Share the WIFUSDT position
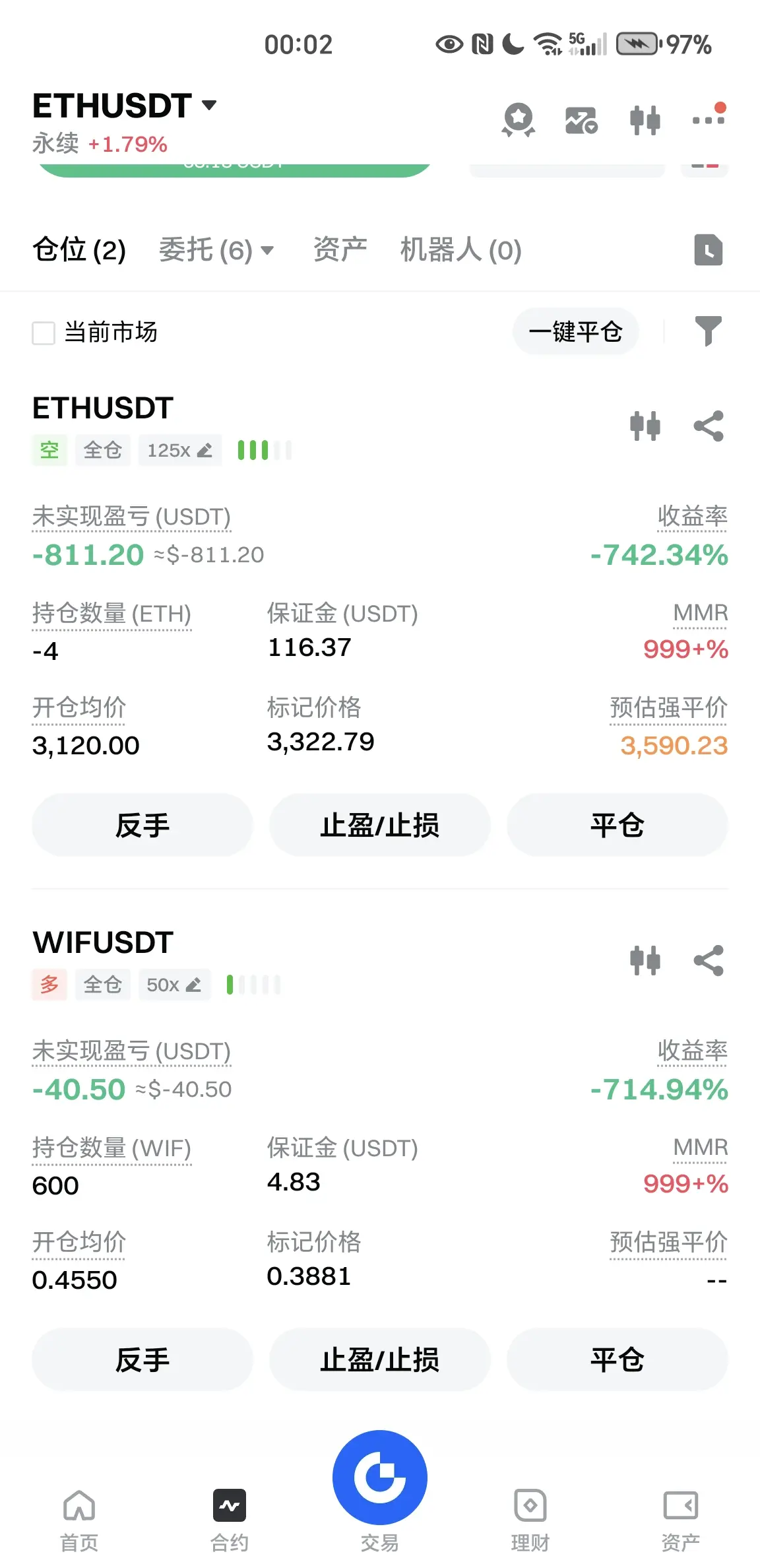 (x=709, y=961)
